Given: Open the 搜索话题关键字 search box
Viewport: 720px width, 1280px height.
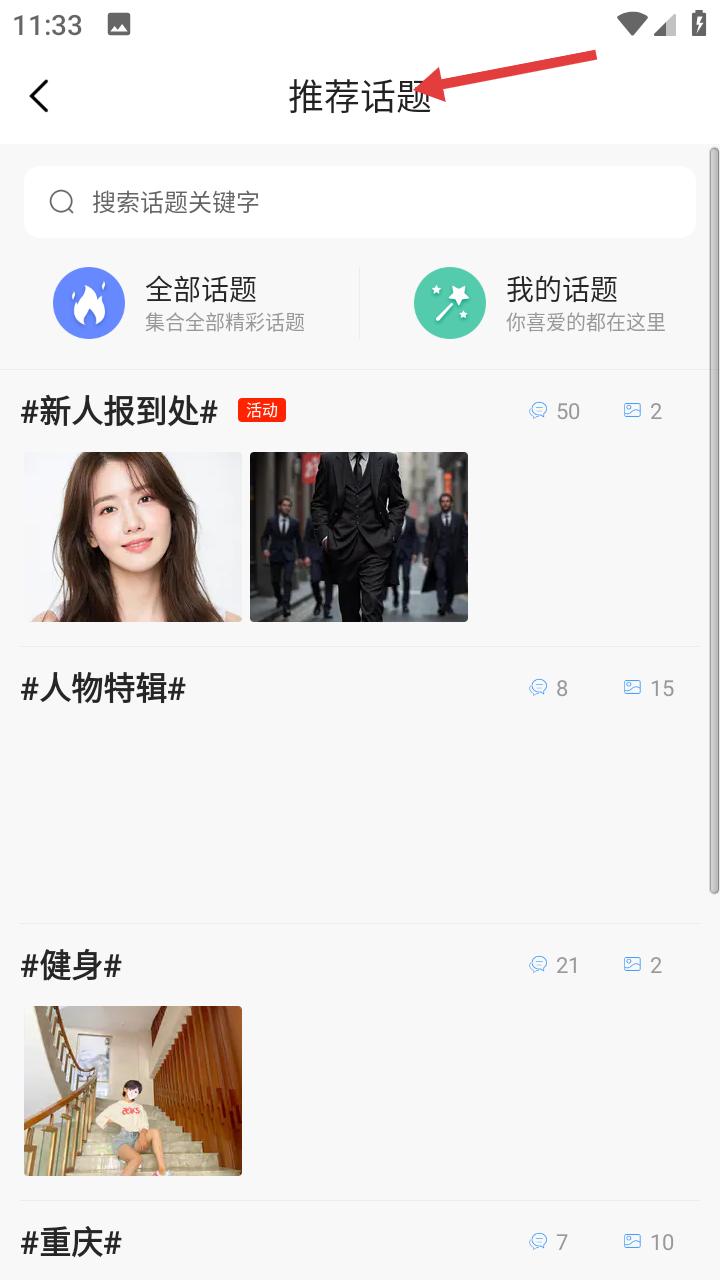Looking at the screenshot, I should tap(360, 202).
